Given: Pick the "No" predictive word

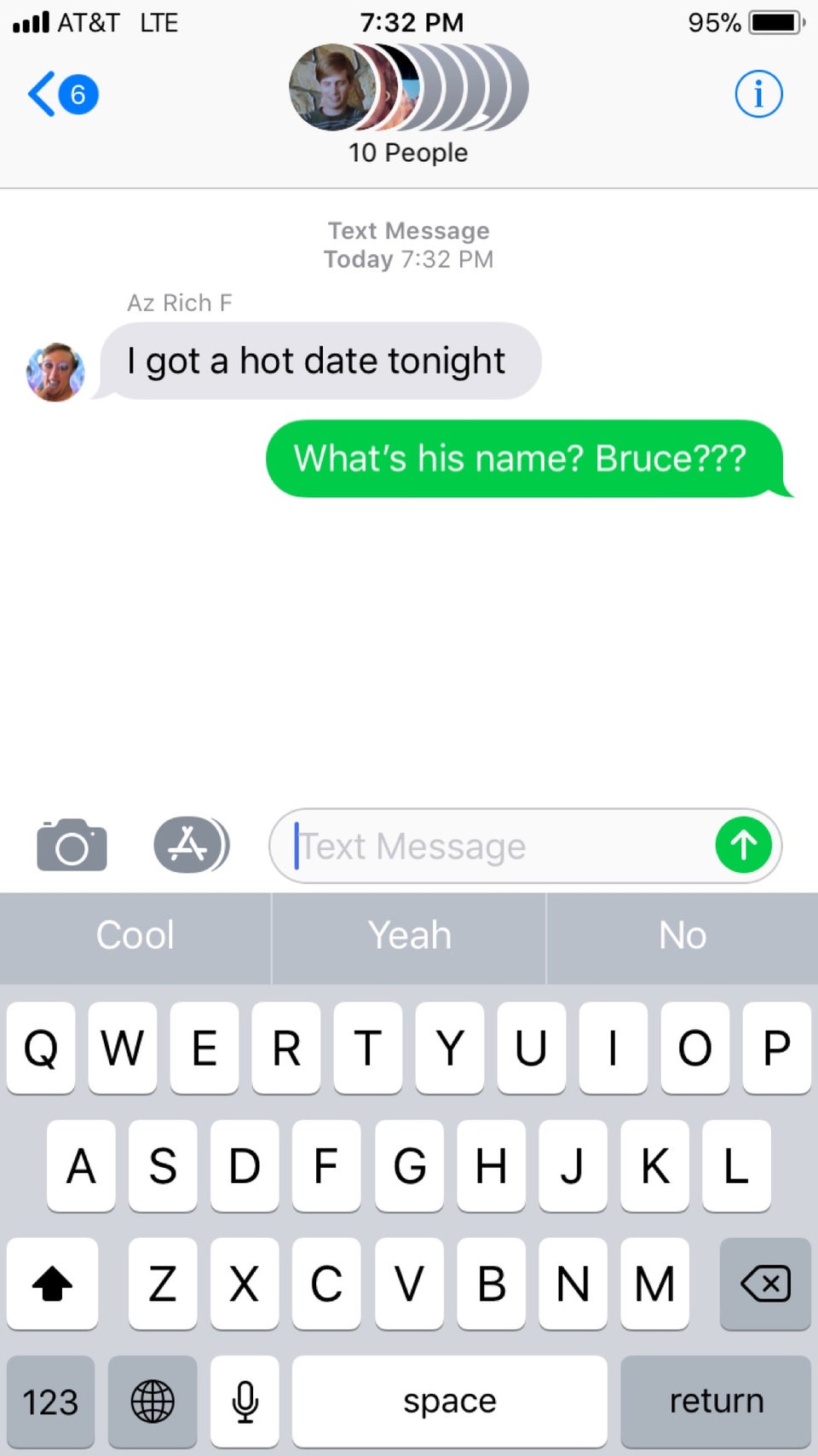Looking at the screenshot, I should point(683,936).
